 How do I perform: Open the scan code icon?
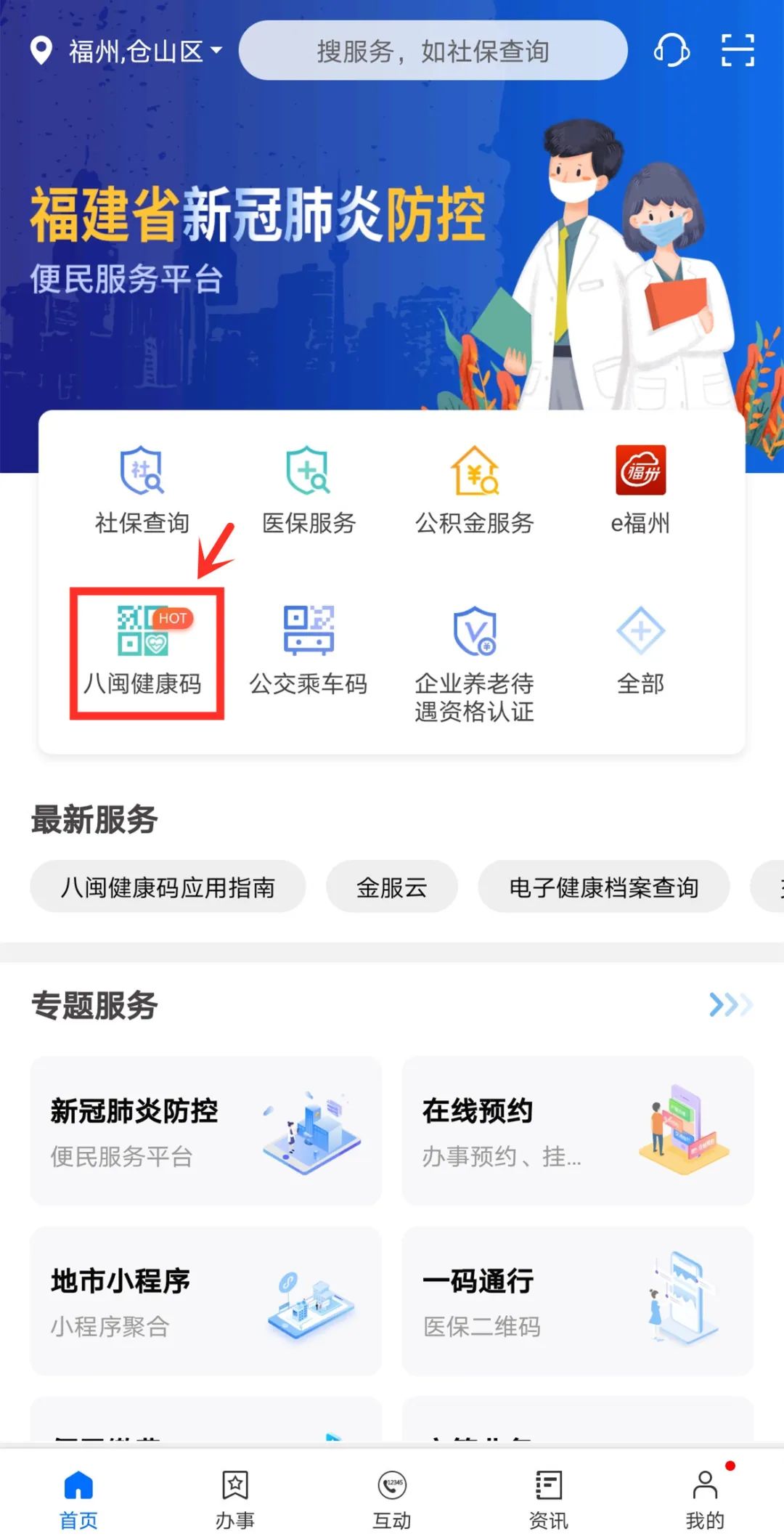coord(738,51)
